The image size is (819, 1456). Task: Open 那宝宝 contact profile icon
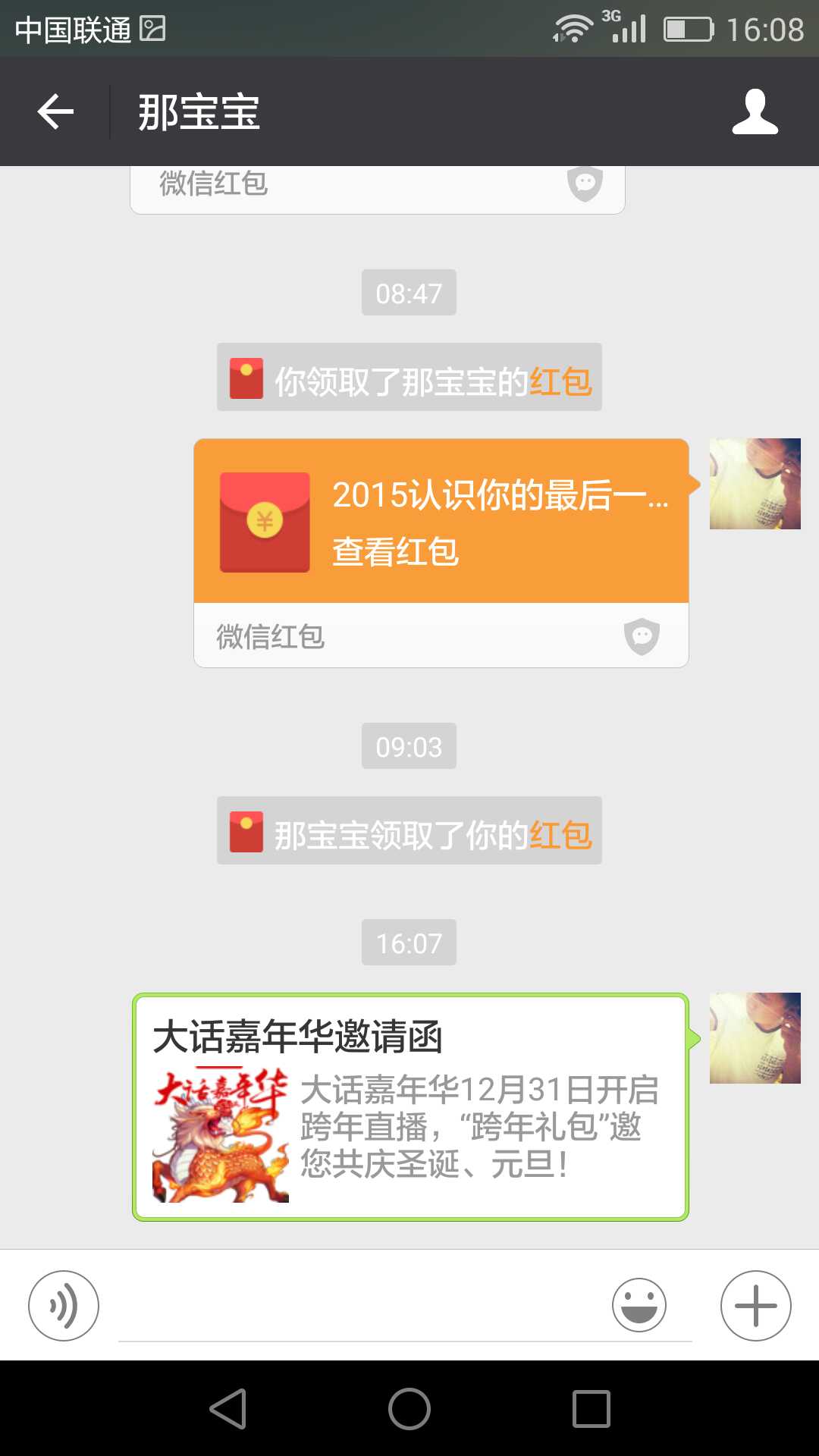click(755, 112)
